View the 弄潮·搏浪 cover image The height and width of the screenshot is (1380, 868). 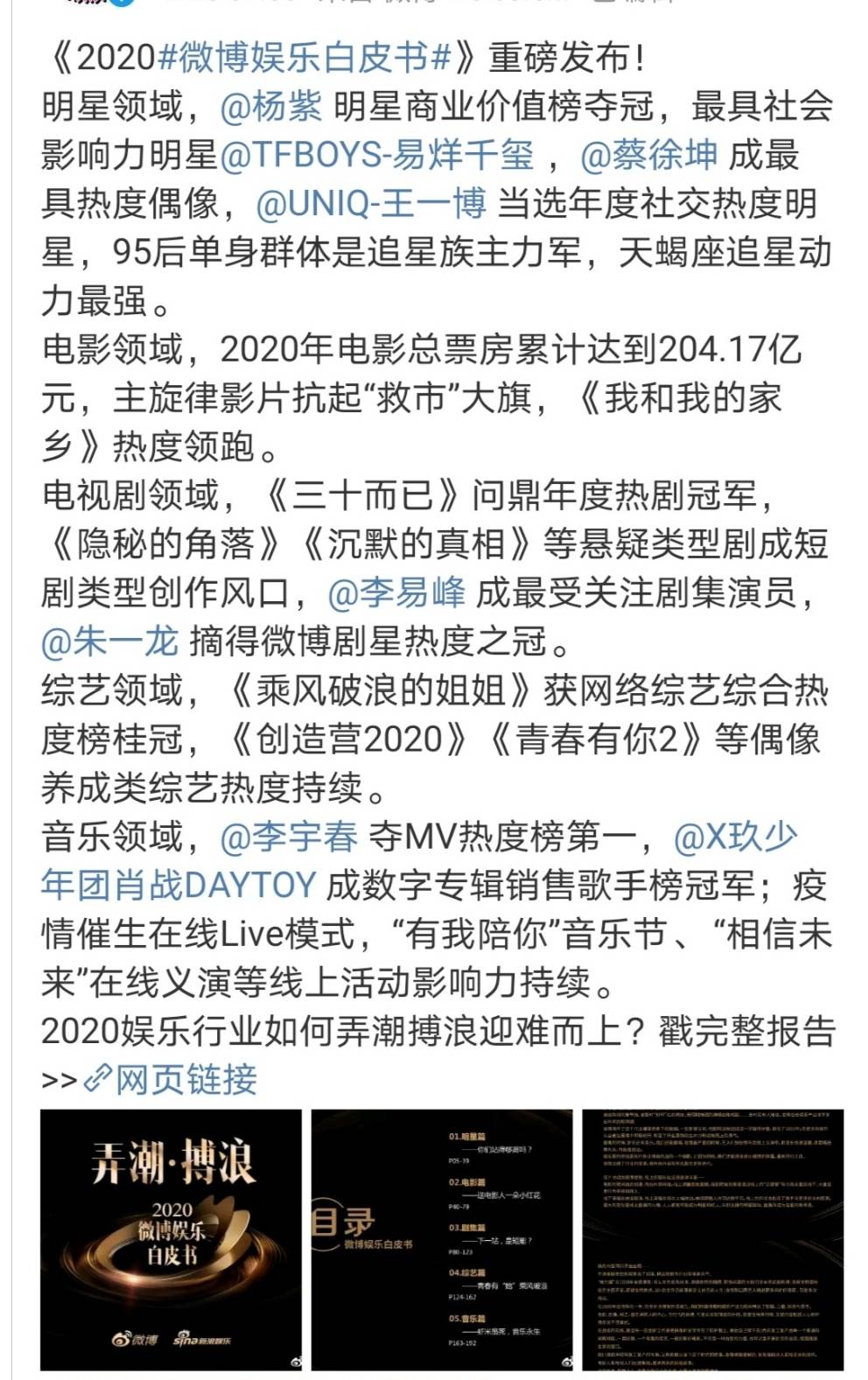pos(171,1239)
